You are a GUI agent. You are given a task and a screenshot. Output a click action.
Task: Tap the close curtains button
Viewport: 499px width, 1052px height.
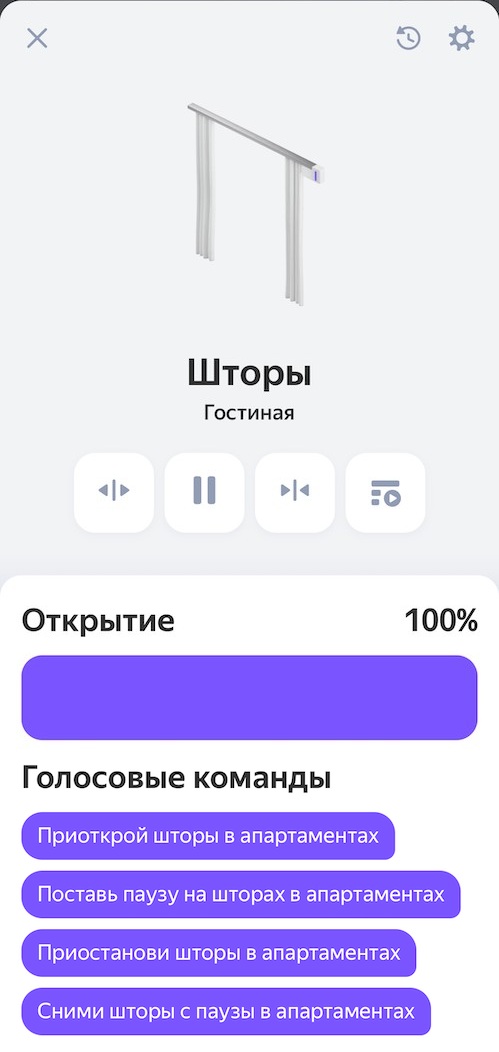294,492
